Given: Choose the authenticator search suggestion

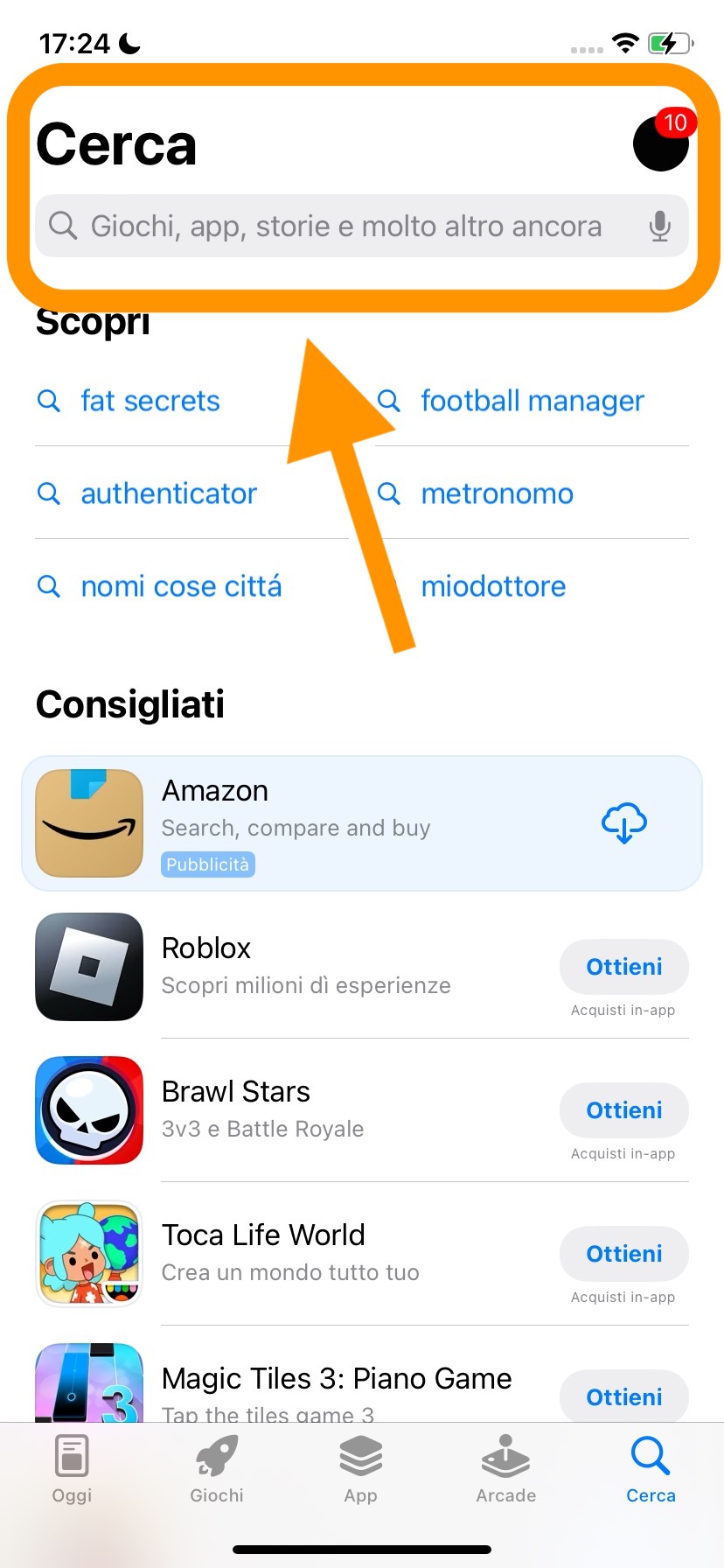Looking at the screenshot, I should [168, 493].
